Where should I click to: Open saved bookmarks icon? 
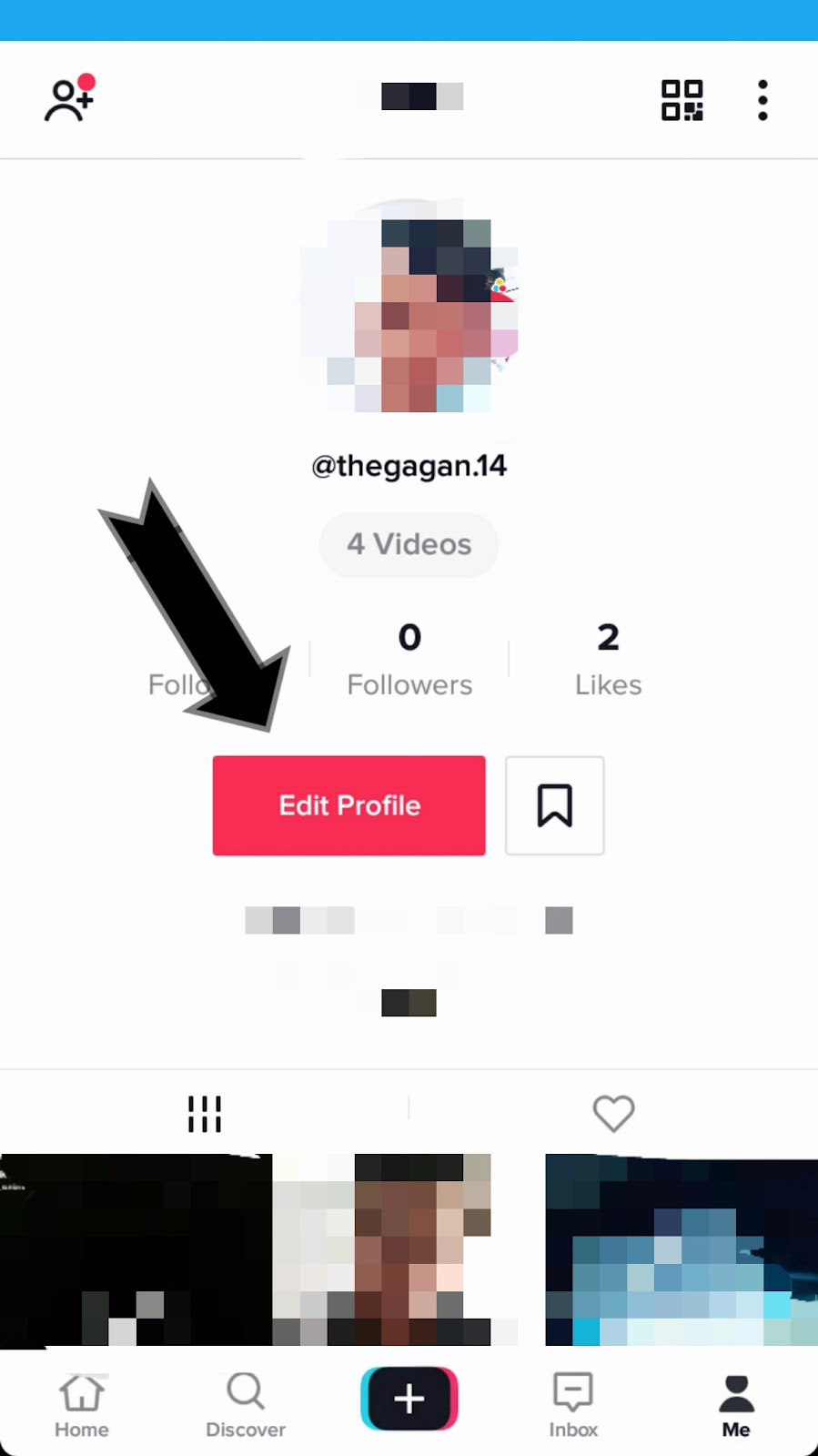[x=554, y=805]
